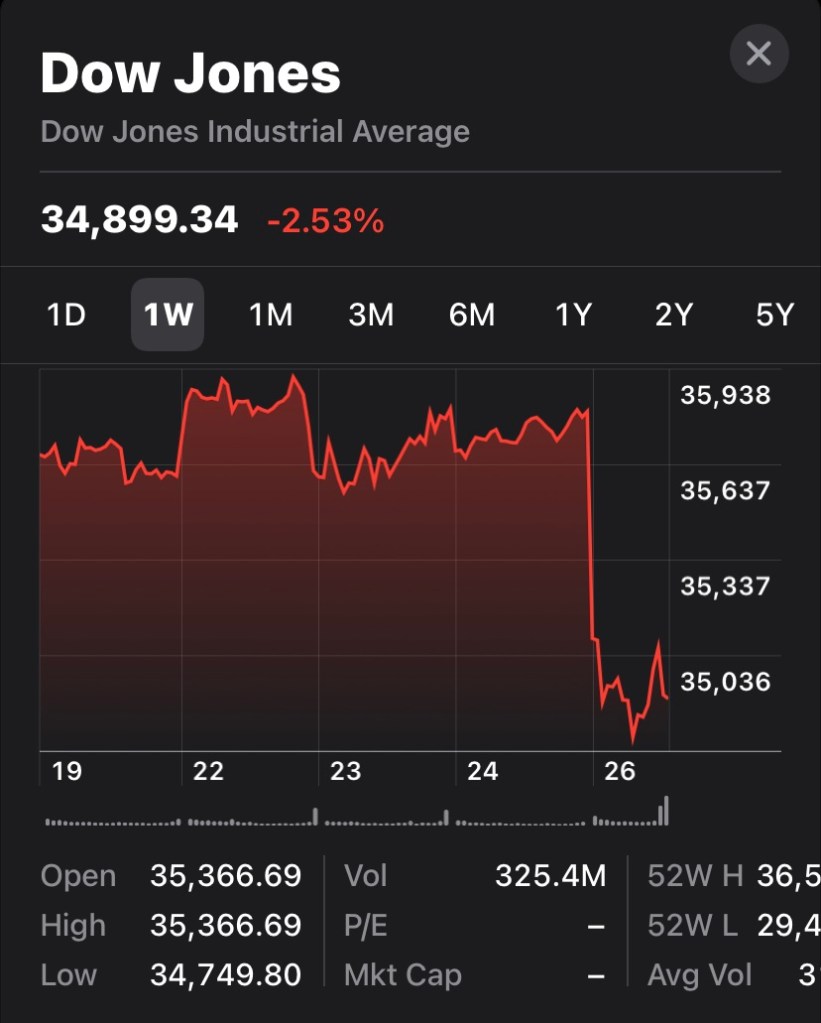The height and width of the screenshot is (1023, 821).
Task: Show the 3M chart range
Action: (x=371, y=315)
